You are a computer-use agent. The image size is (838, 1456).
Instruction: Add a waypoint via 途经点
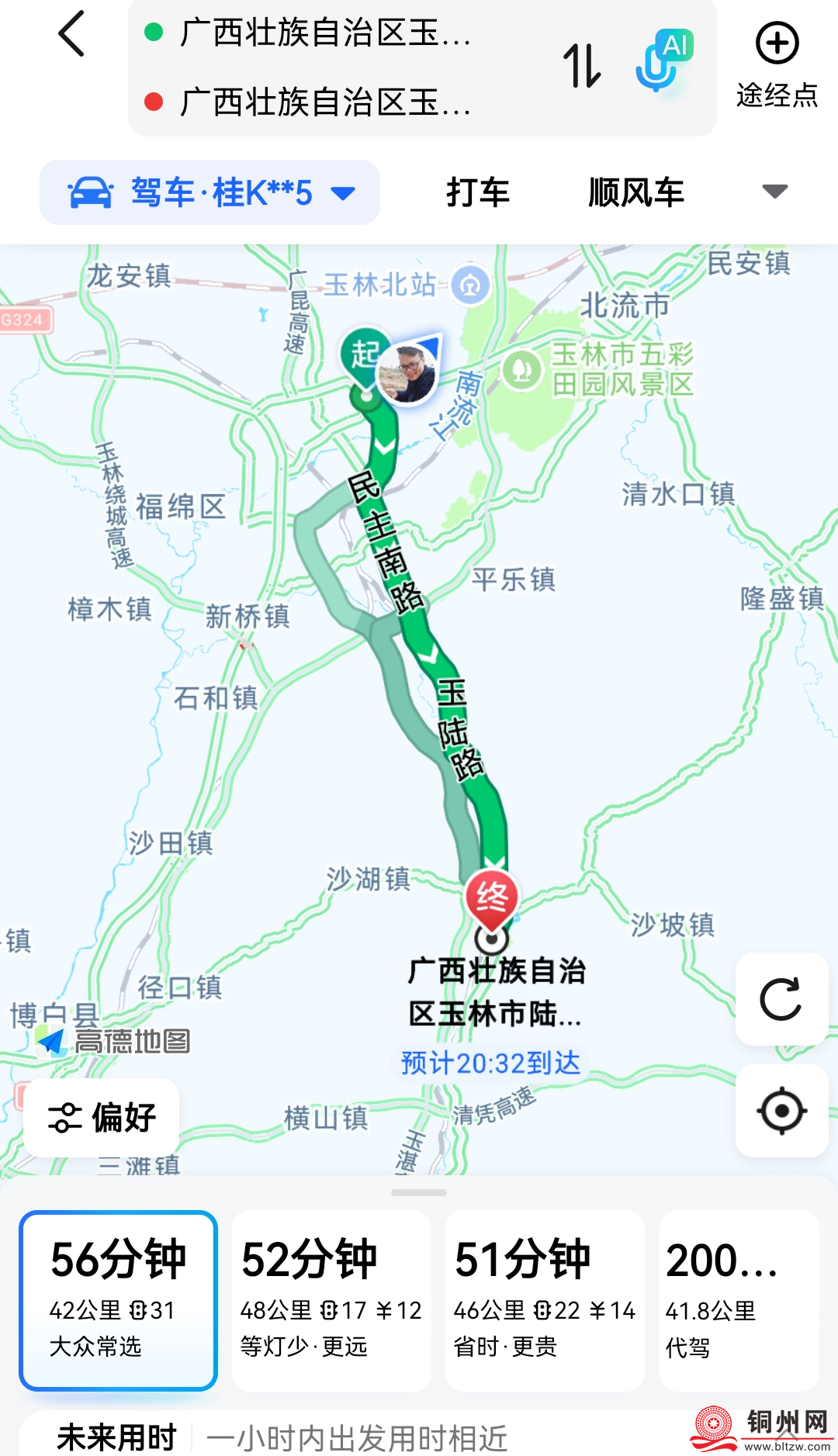coord(777,65)
